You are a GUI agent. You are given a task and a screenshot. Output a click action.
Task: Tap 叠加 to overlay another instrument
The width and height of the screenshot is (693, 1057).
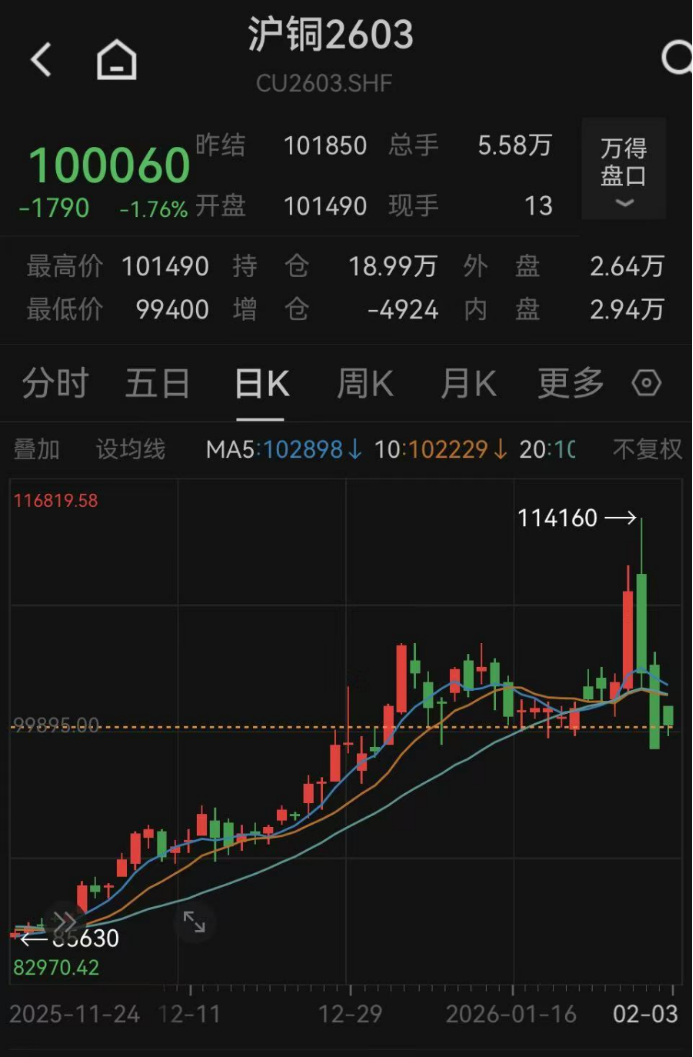point(37,450)
